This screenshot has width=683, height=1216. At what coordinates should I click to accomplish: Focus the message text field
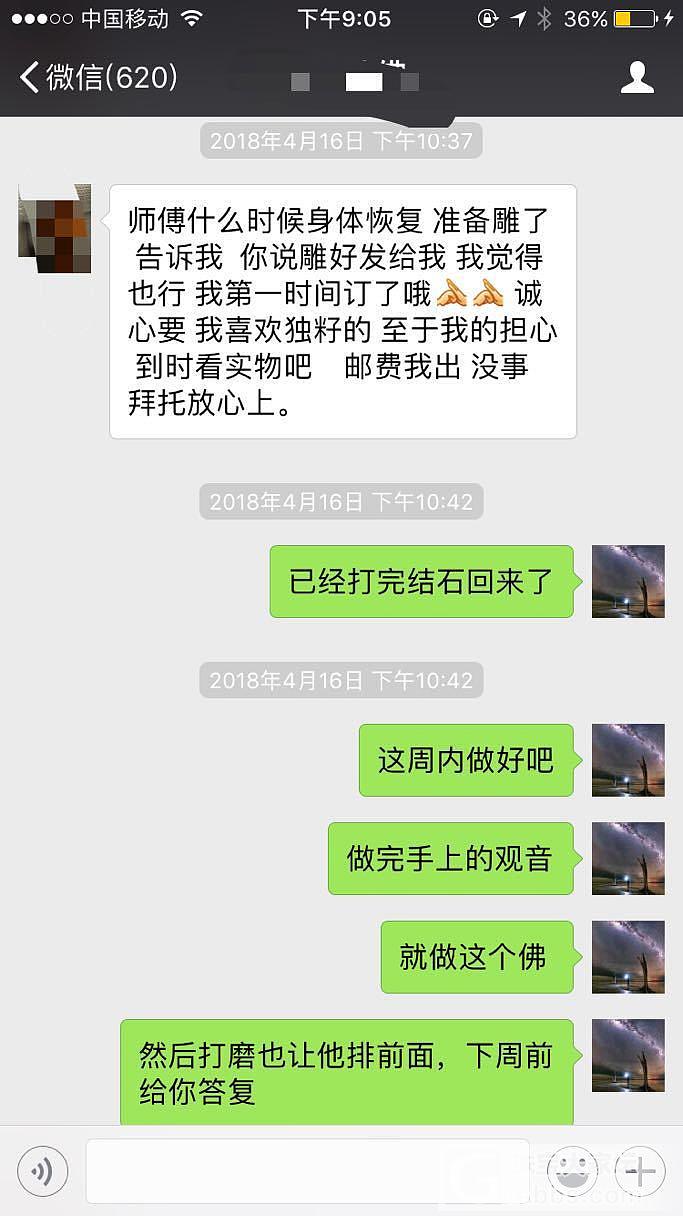[x=307, y=1171]
